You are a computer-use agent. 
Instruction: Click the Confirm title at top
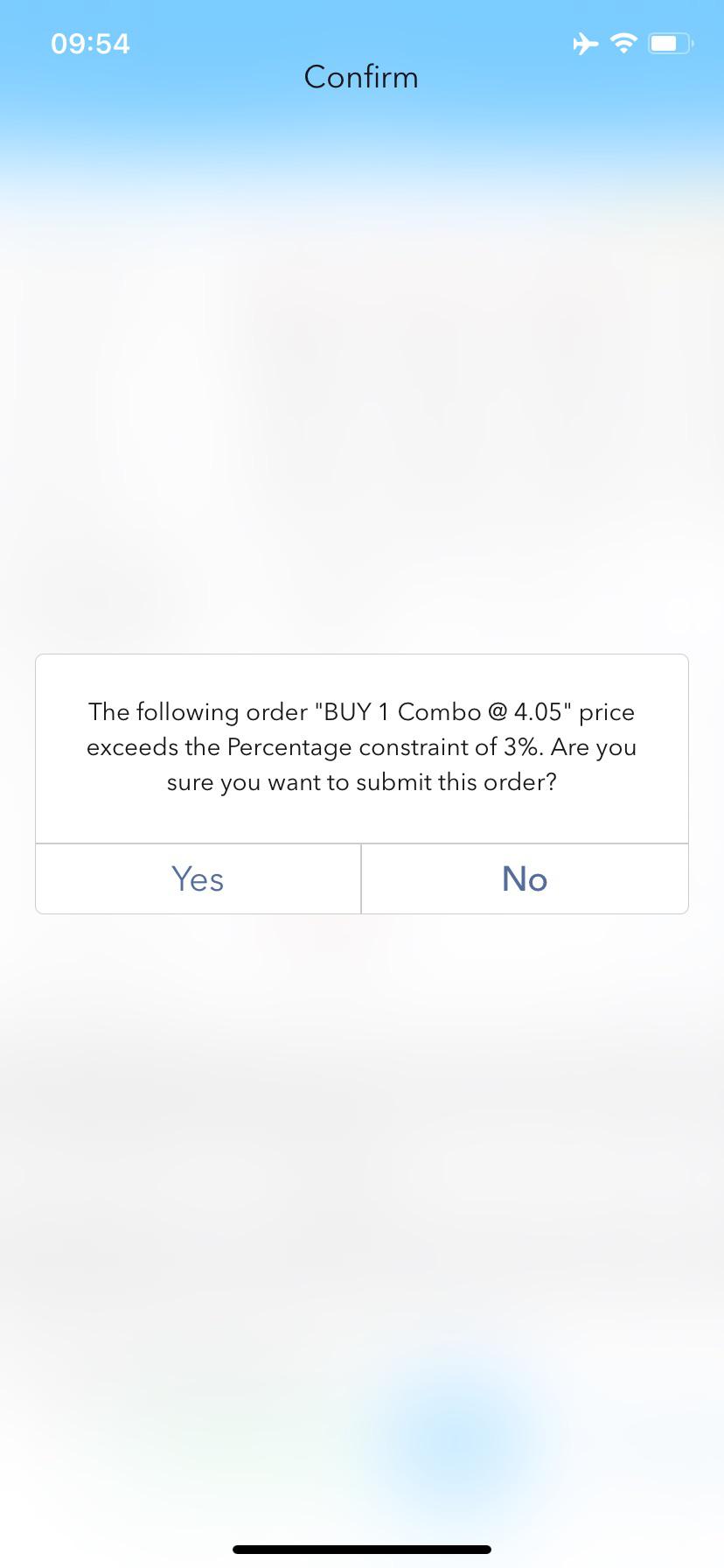pos(361,77)
